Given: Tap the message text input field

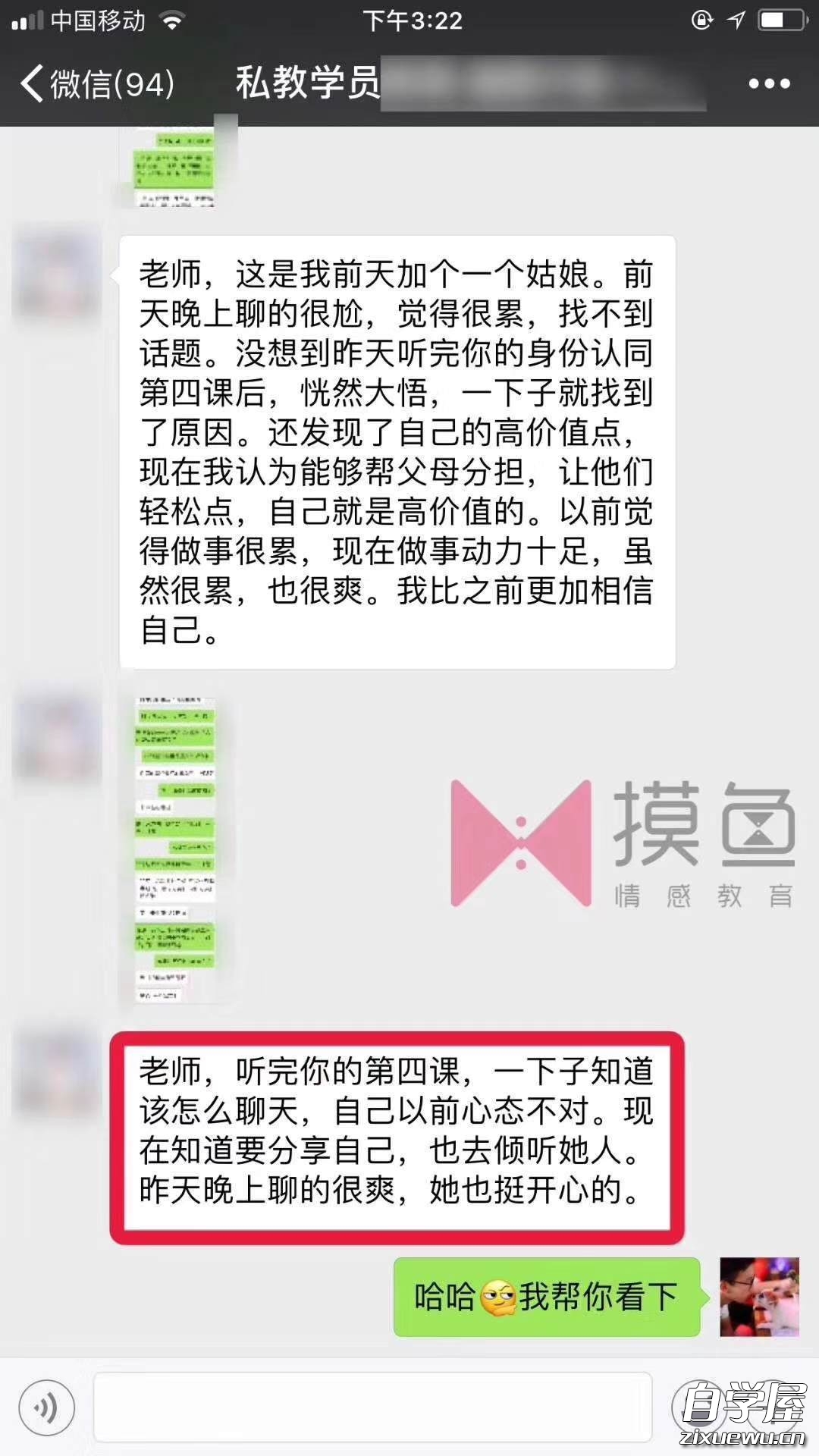Looking at the screenshot, I should coord(372,1407).
